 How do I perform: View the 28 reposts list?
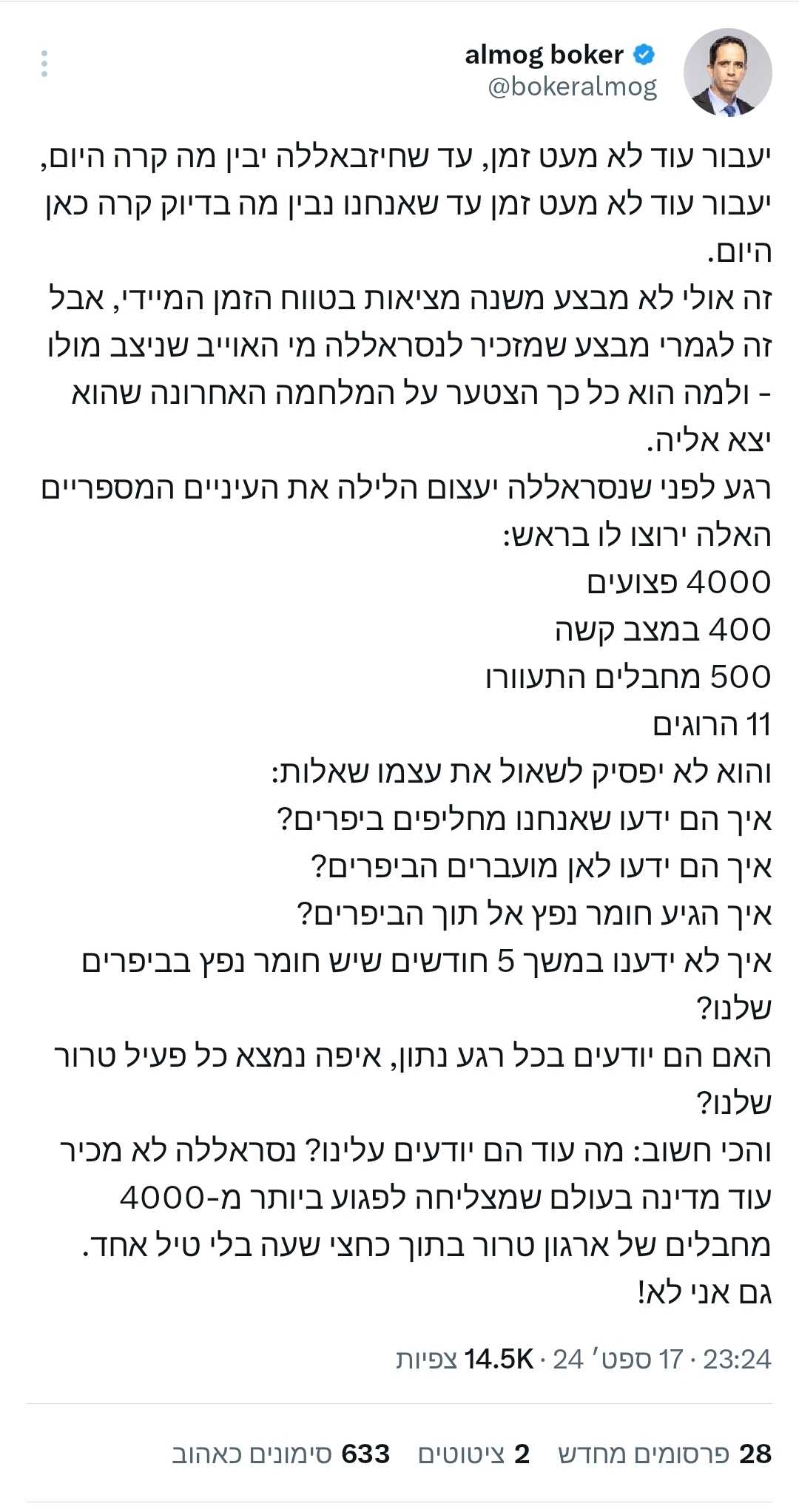coord(664,1454)
